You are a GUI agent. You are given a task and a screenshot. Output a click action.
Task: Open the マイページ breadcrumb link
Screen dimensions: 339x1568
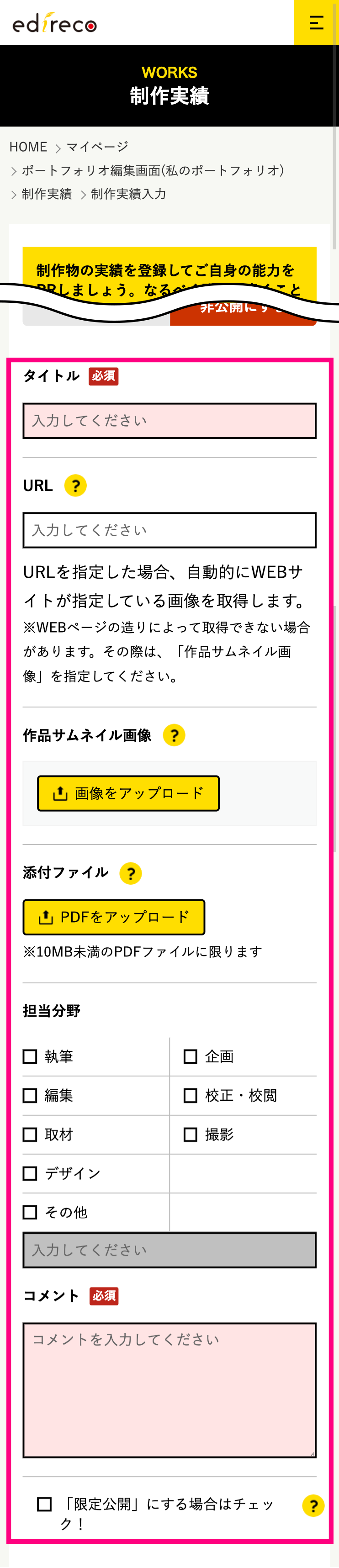[97, 147]
